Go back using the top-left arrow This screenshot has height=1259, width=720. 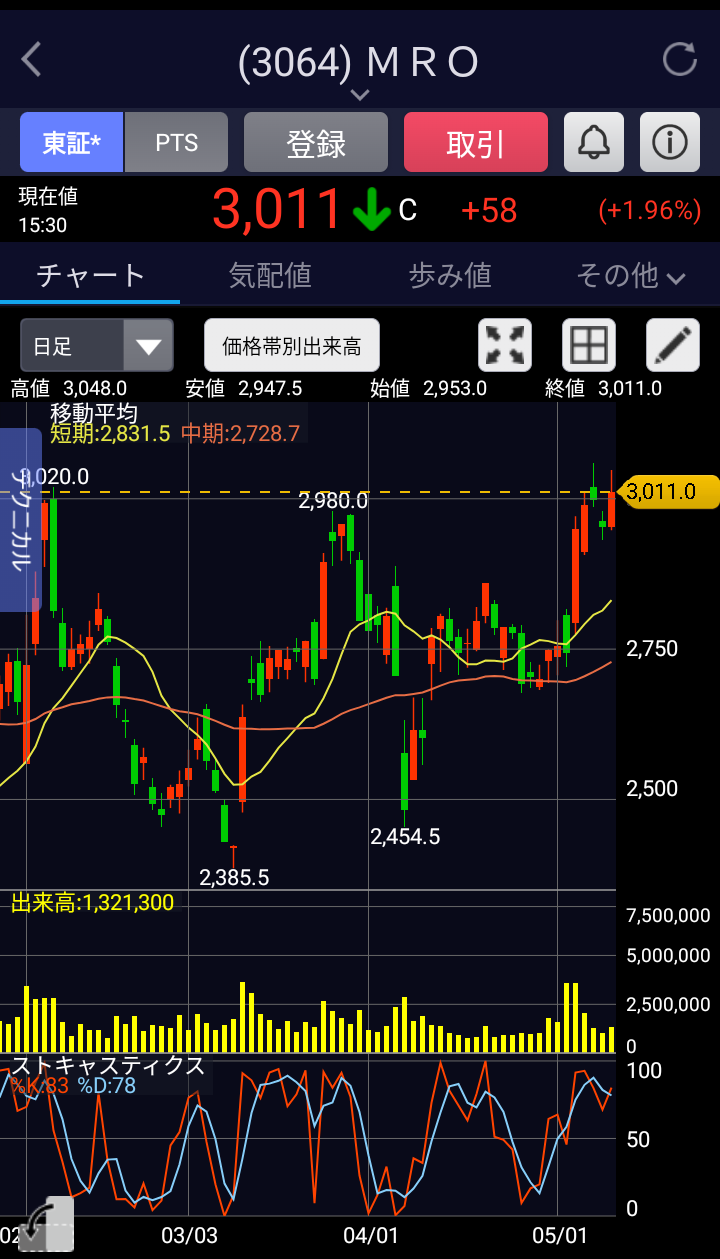[x=32, y=60]
